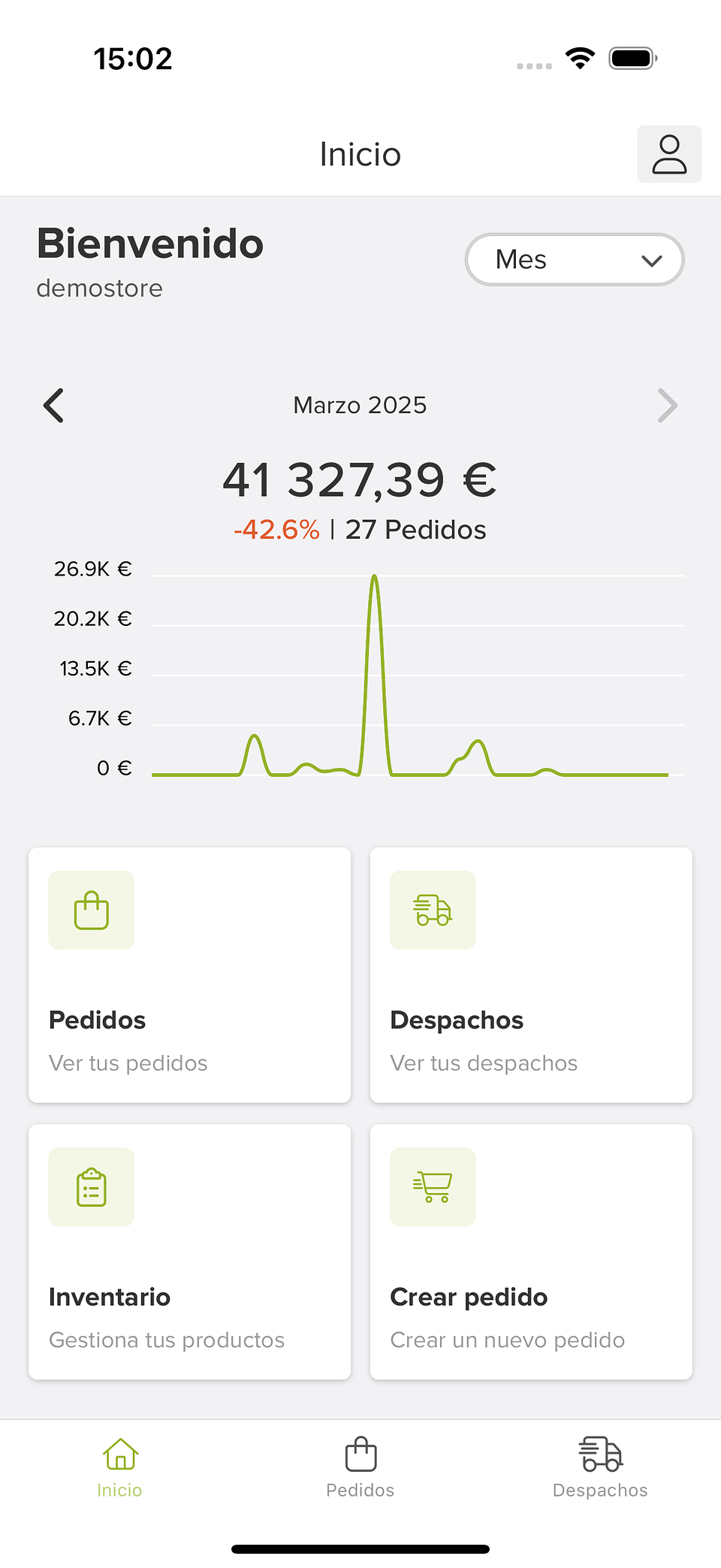Viewport: 721px width, 1568px height.
Task: Go to the next month
Action: pos(667,406)
